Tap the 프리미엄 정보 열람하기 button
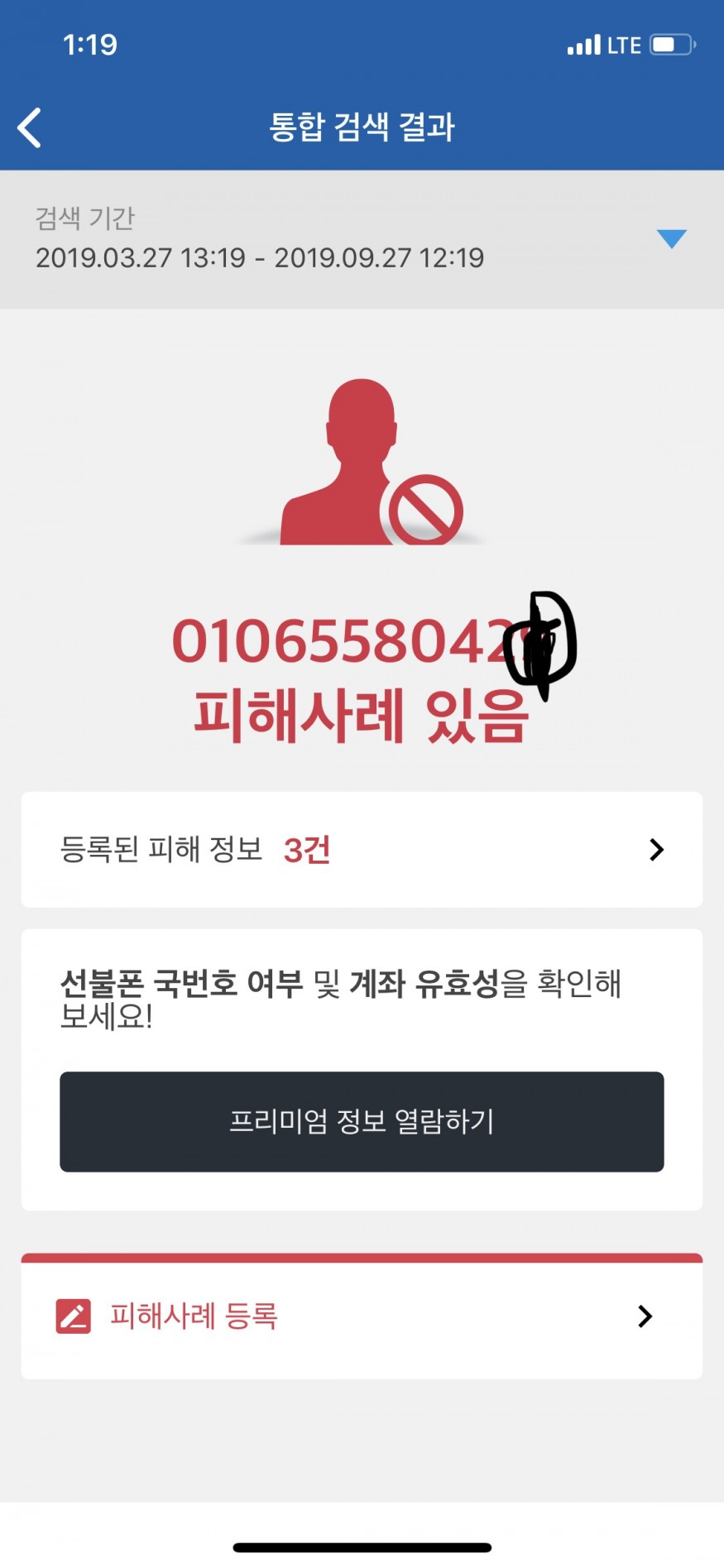Screen dimensions: 724x1568 362,1121
